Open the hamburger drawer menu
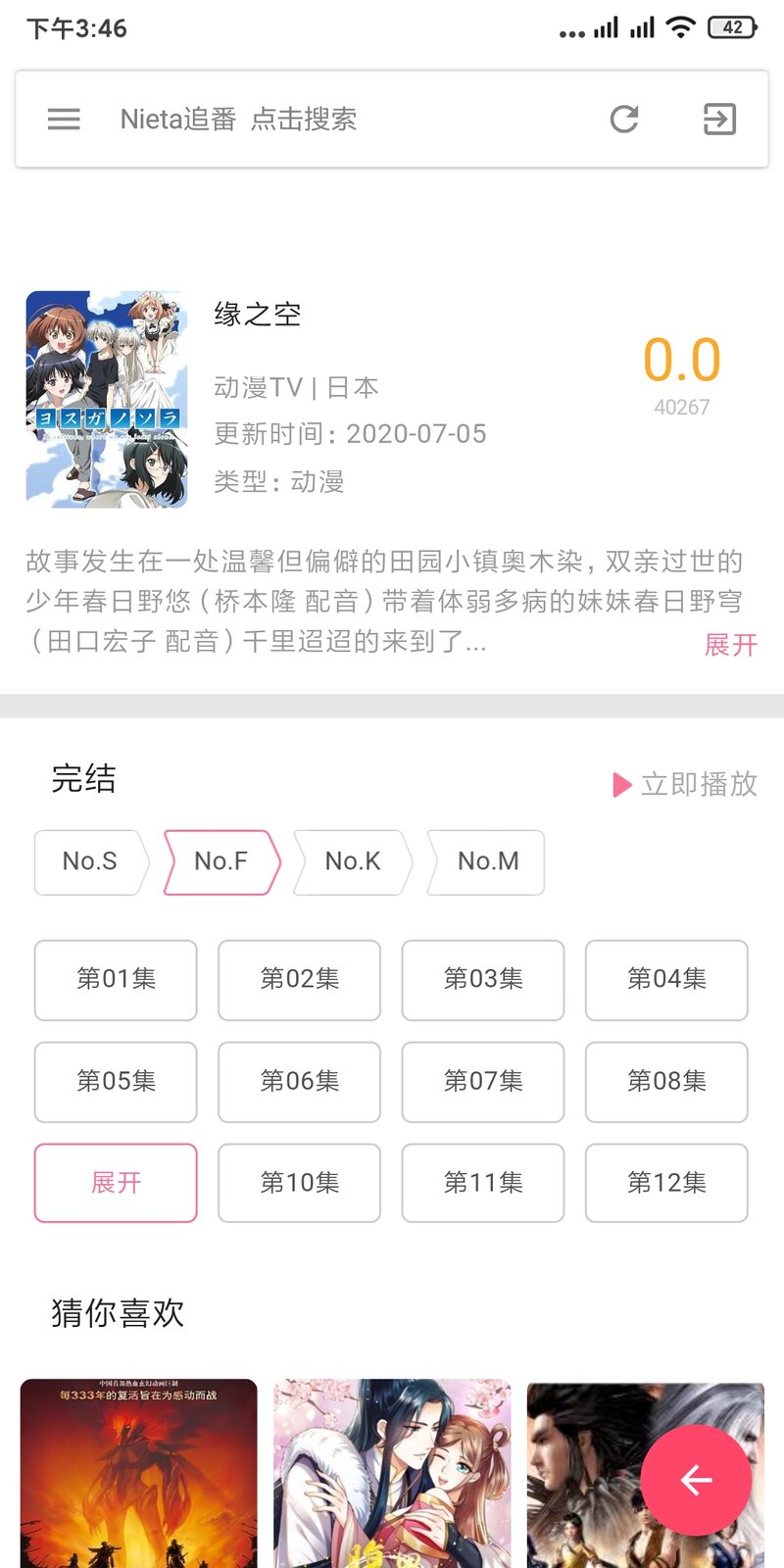 [x=64, y=120]
